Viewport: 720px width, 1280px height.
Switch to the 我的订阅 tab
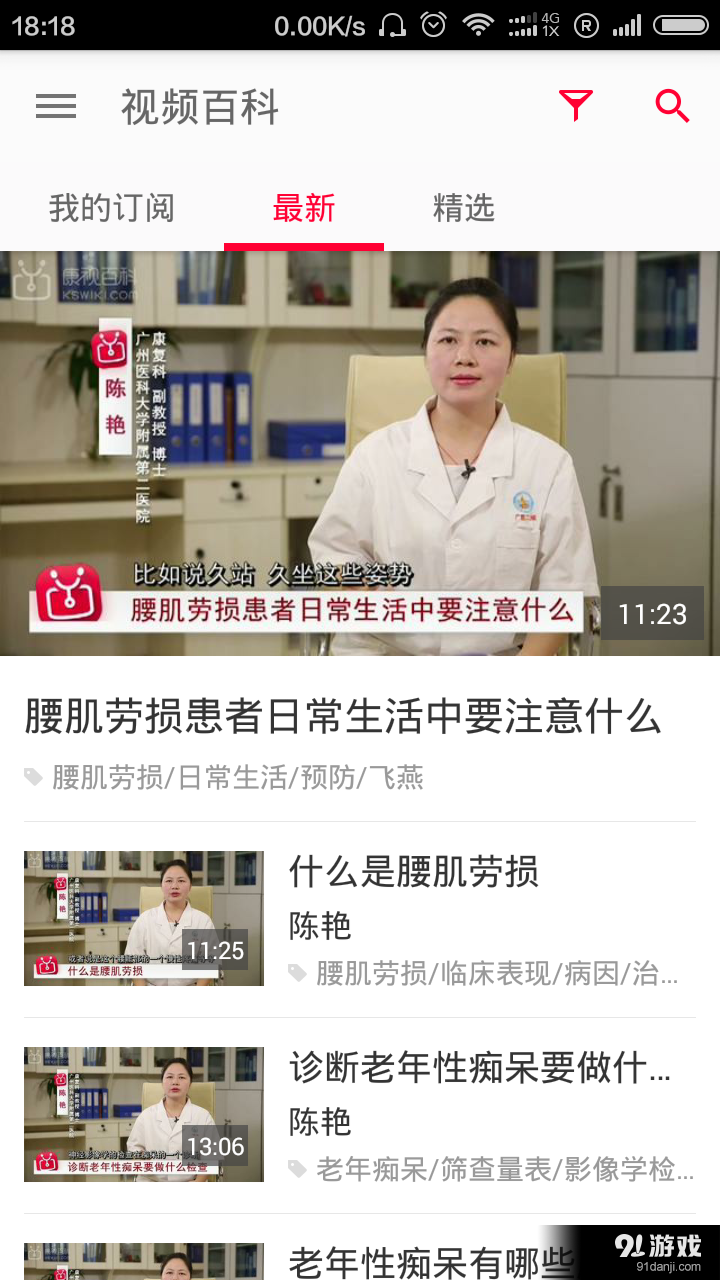[110, 208]
